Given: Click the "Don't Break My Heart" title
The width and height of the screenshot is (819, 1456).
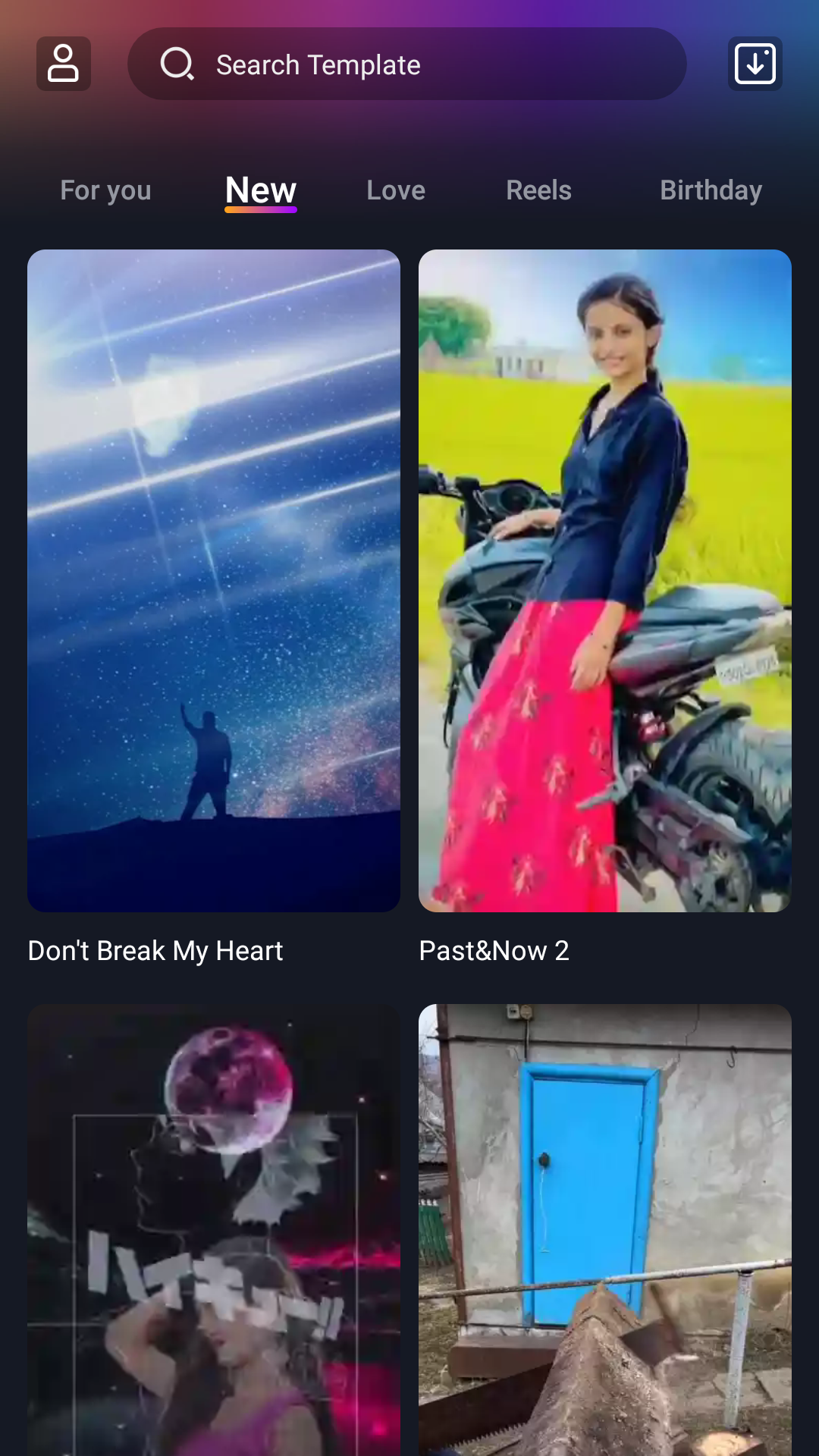Looking at the screenshot, I should (155, 950).
